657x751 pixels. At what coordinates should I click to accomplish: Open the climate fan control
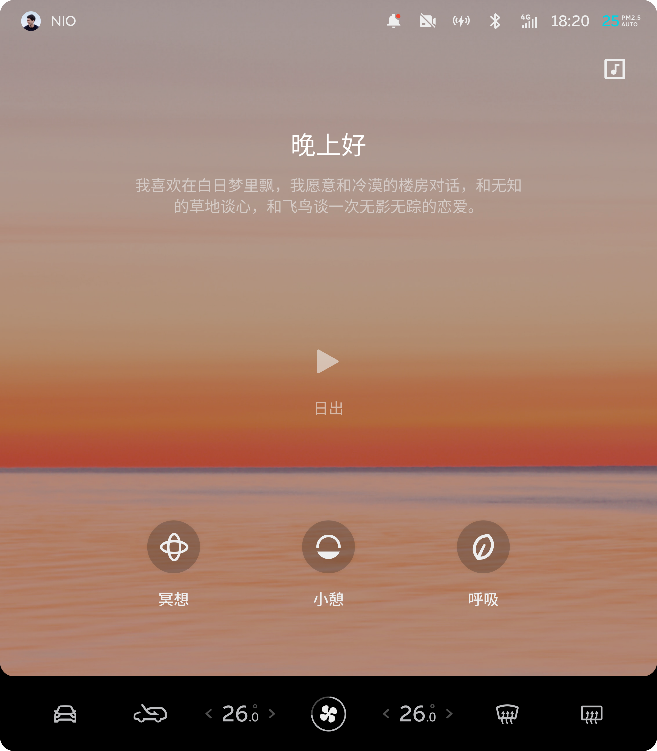pos(328,713)
